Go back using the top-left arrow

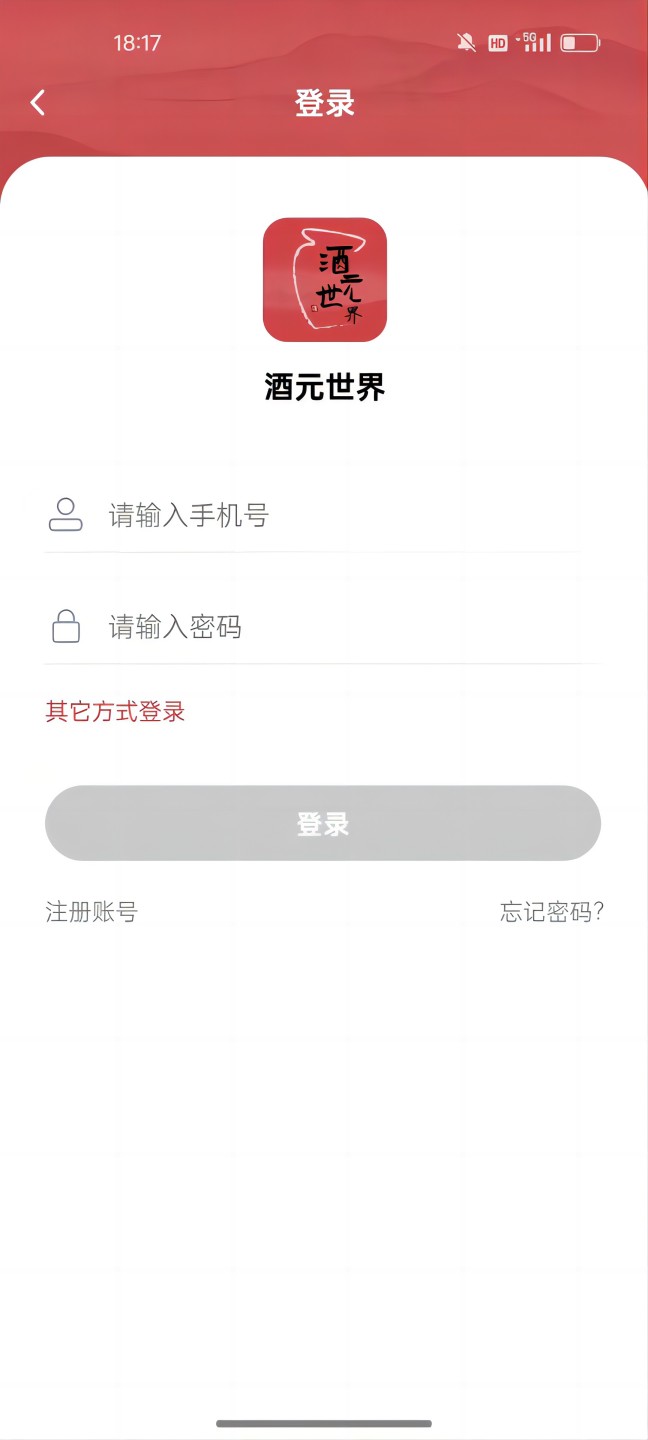click(38, 103)
